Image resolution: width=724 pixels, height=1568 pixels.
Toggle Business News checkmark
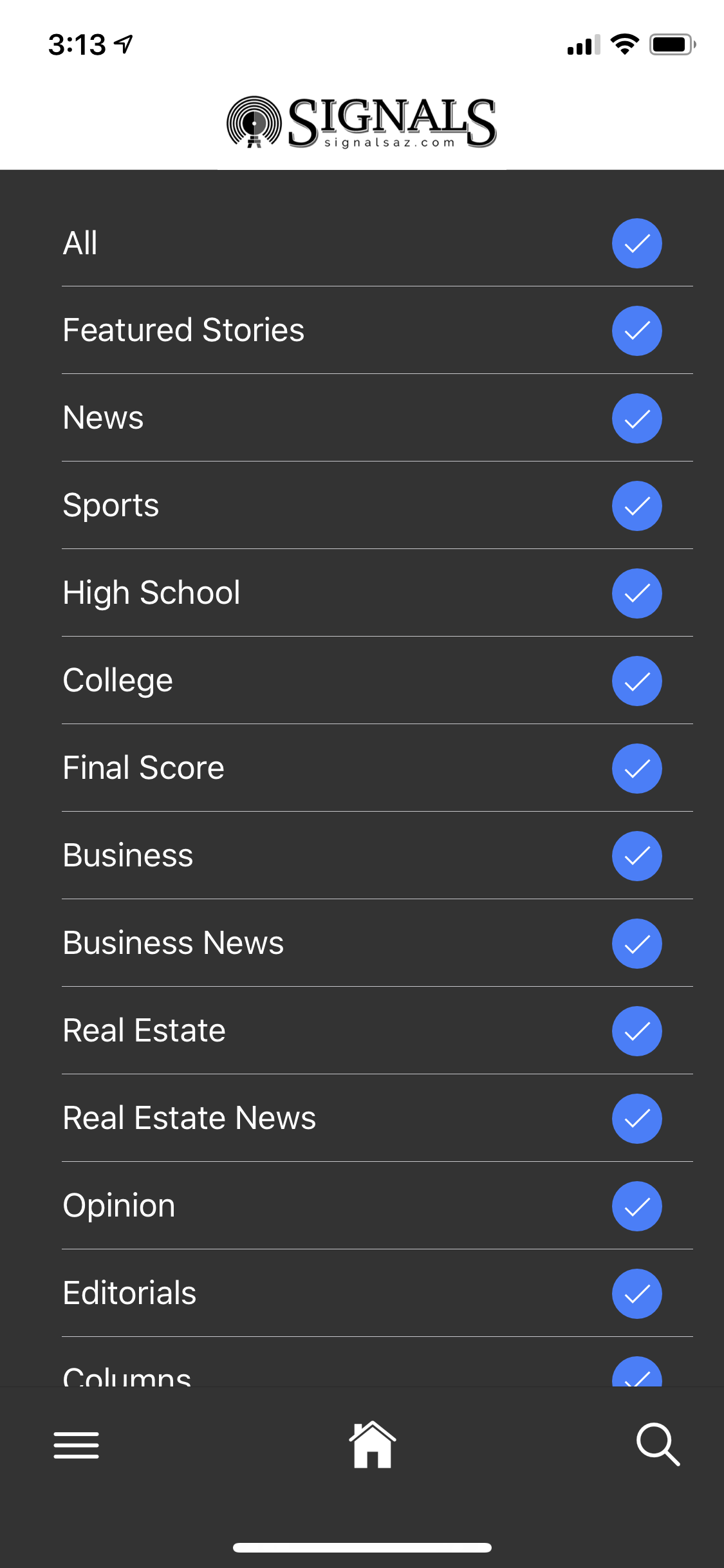tap(636, 944)
